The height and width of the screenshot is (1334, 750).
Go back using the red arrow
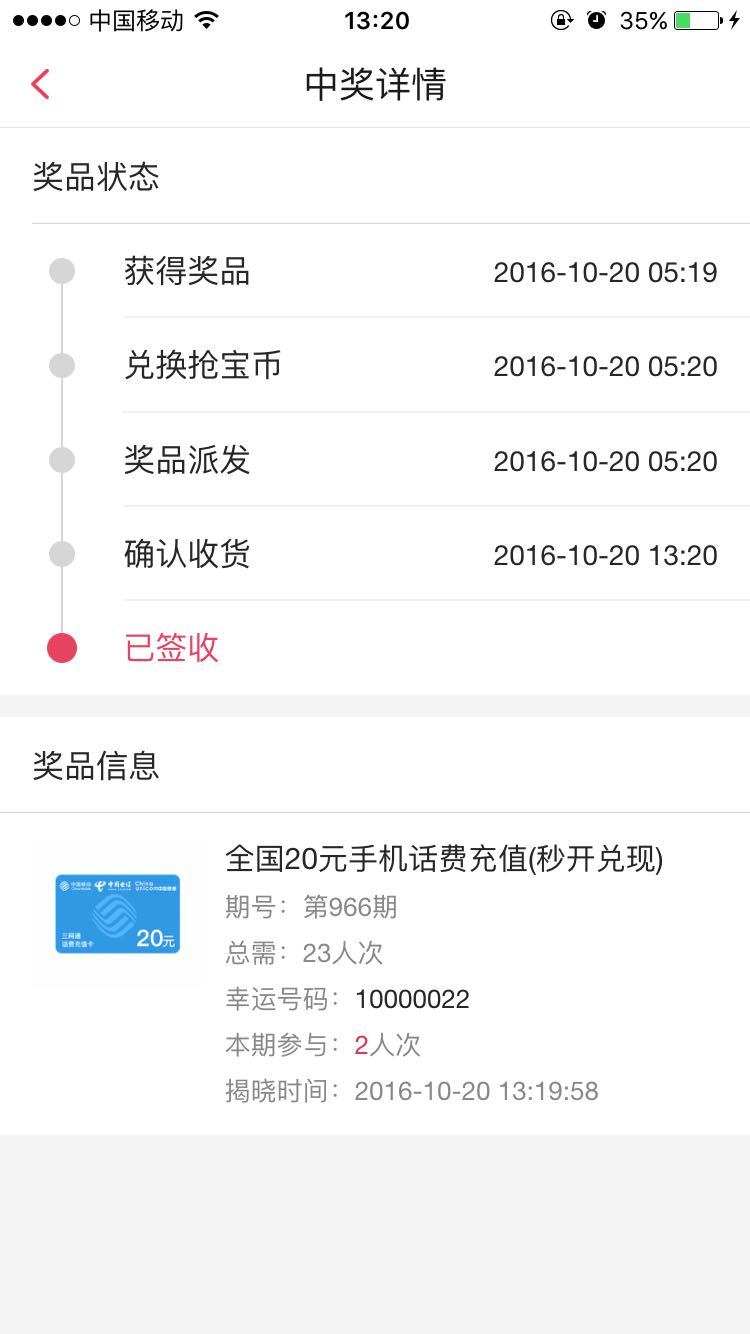click(x=40, y=84)
